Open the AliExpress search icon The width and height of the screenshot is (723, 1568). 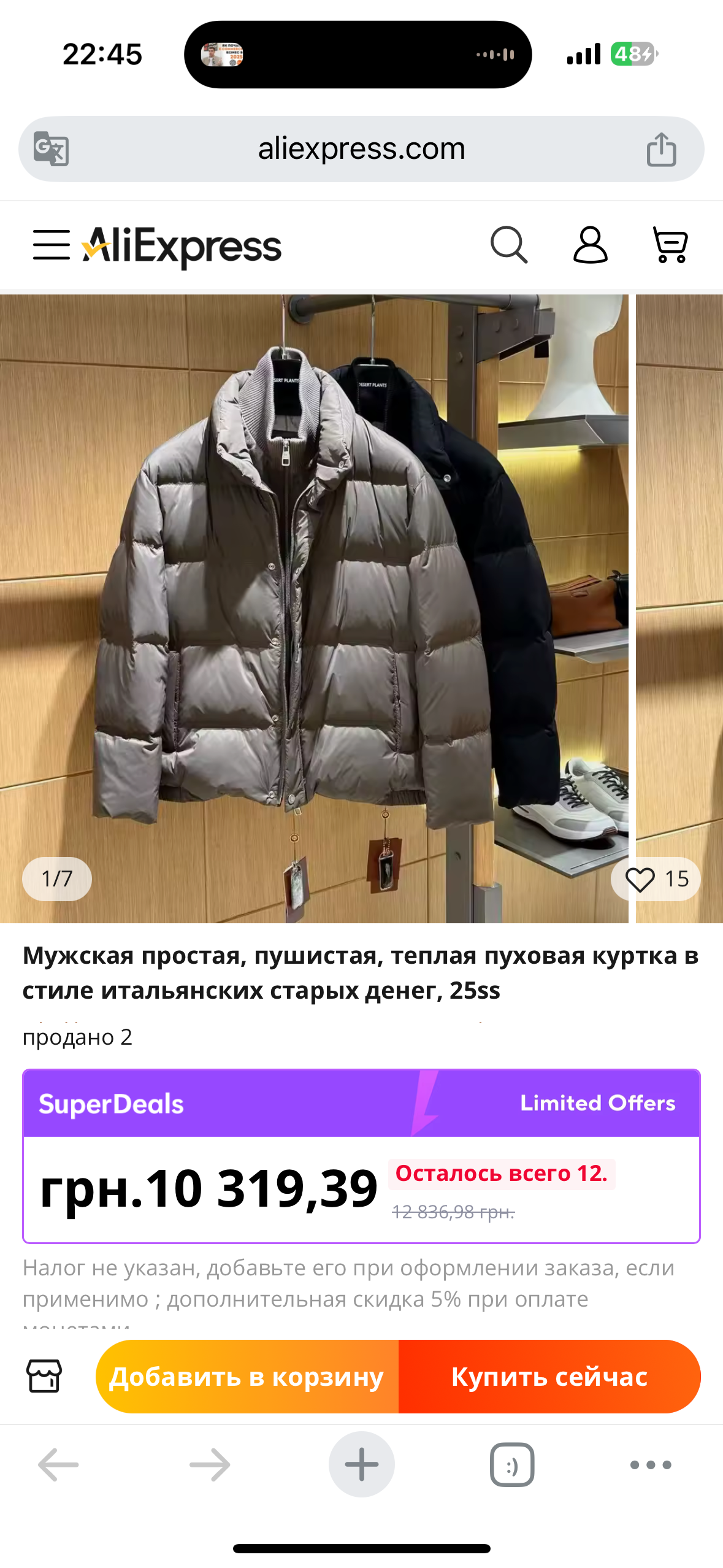point(508,245)
